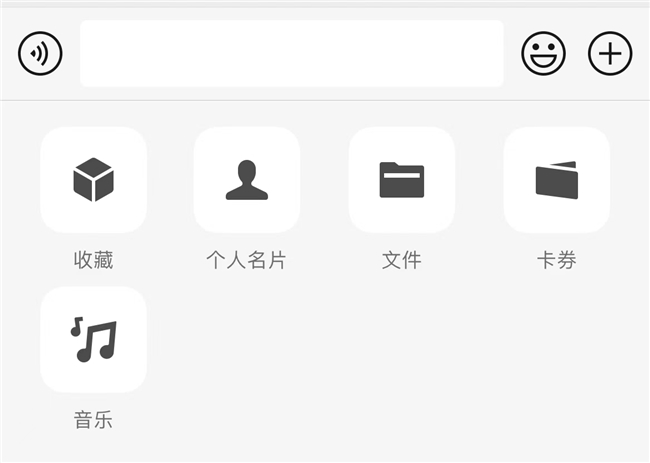Share a 个人名片 contact card
The height and width of the screenshot is (463, 650).
point(247,181)
